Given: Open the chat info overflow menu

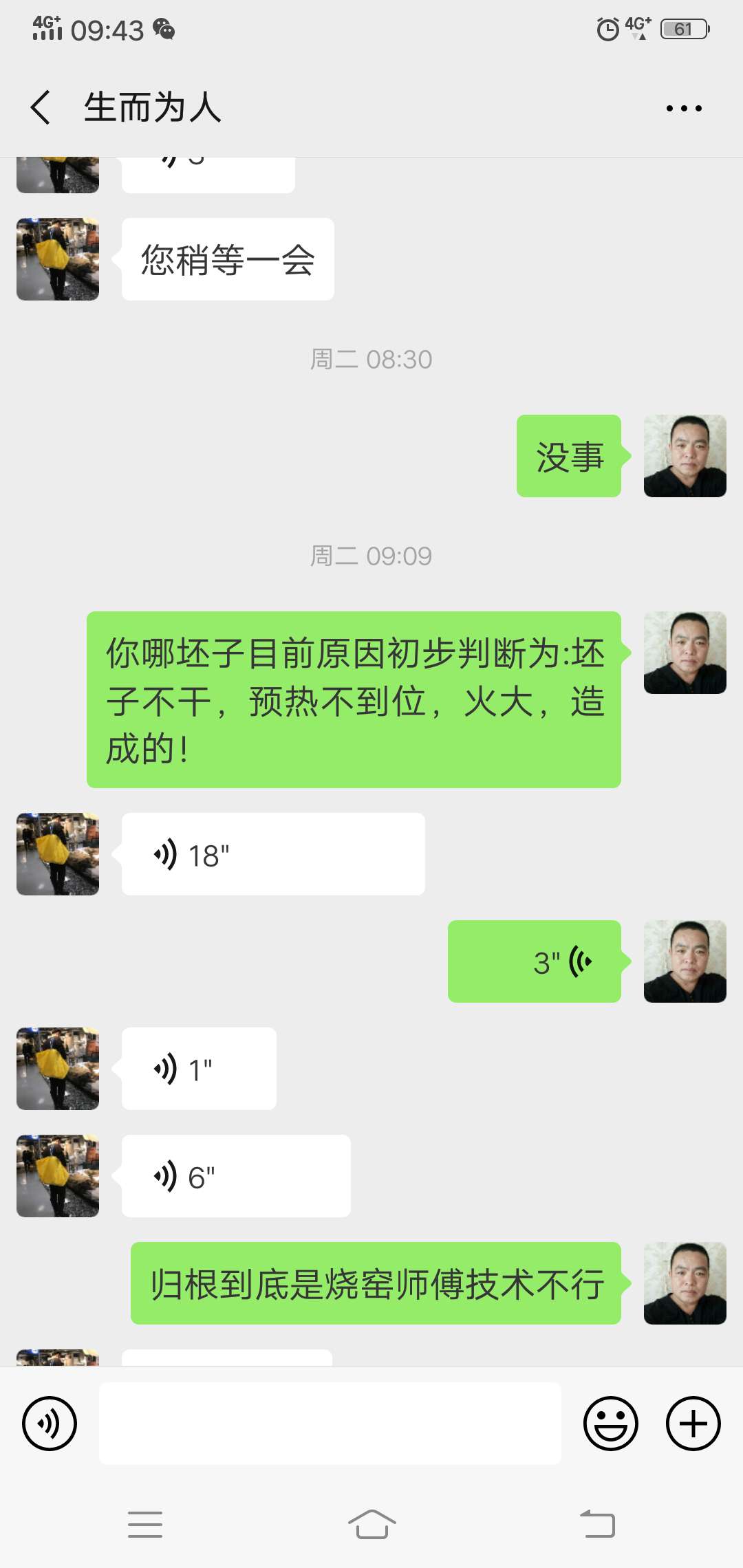Looking at the screenshot, I should click(x=684, y=108).
